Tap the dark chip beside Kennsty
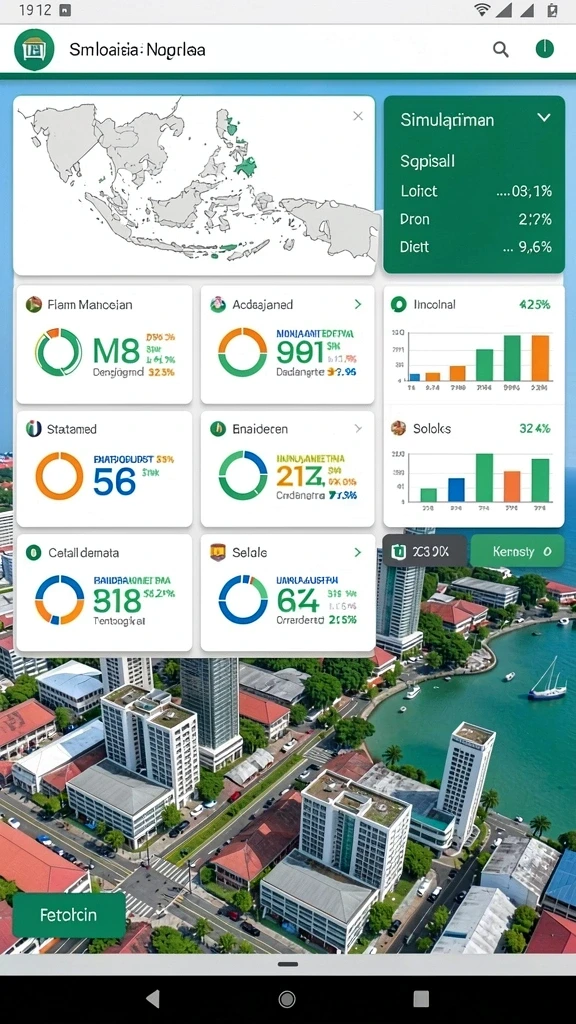 [424, 551]
